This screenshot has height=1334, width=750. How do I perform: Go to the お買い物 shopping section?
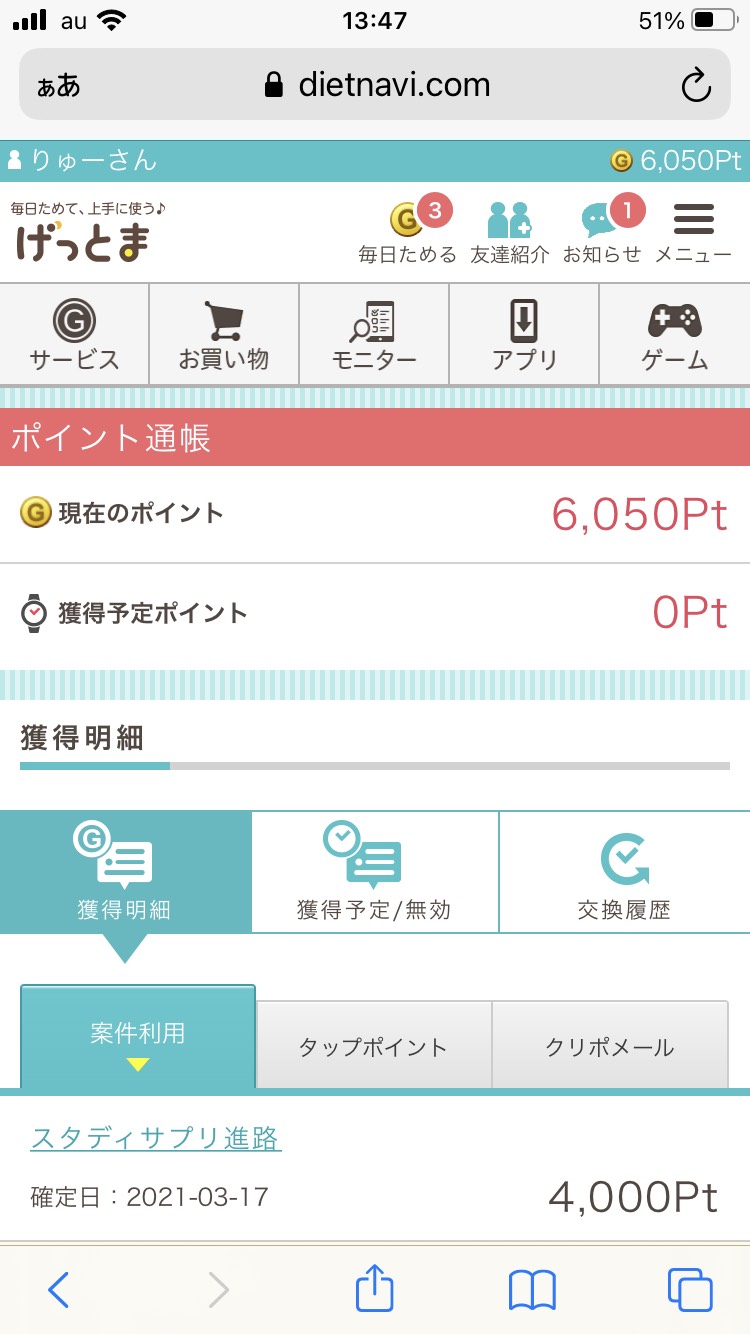(224, 334)
